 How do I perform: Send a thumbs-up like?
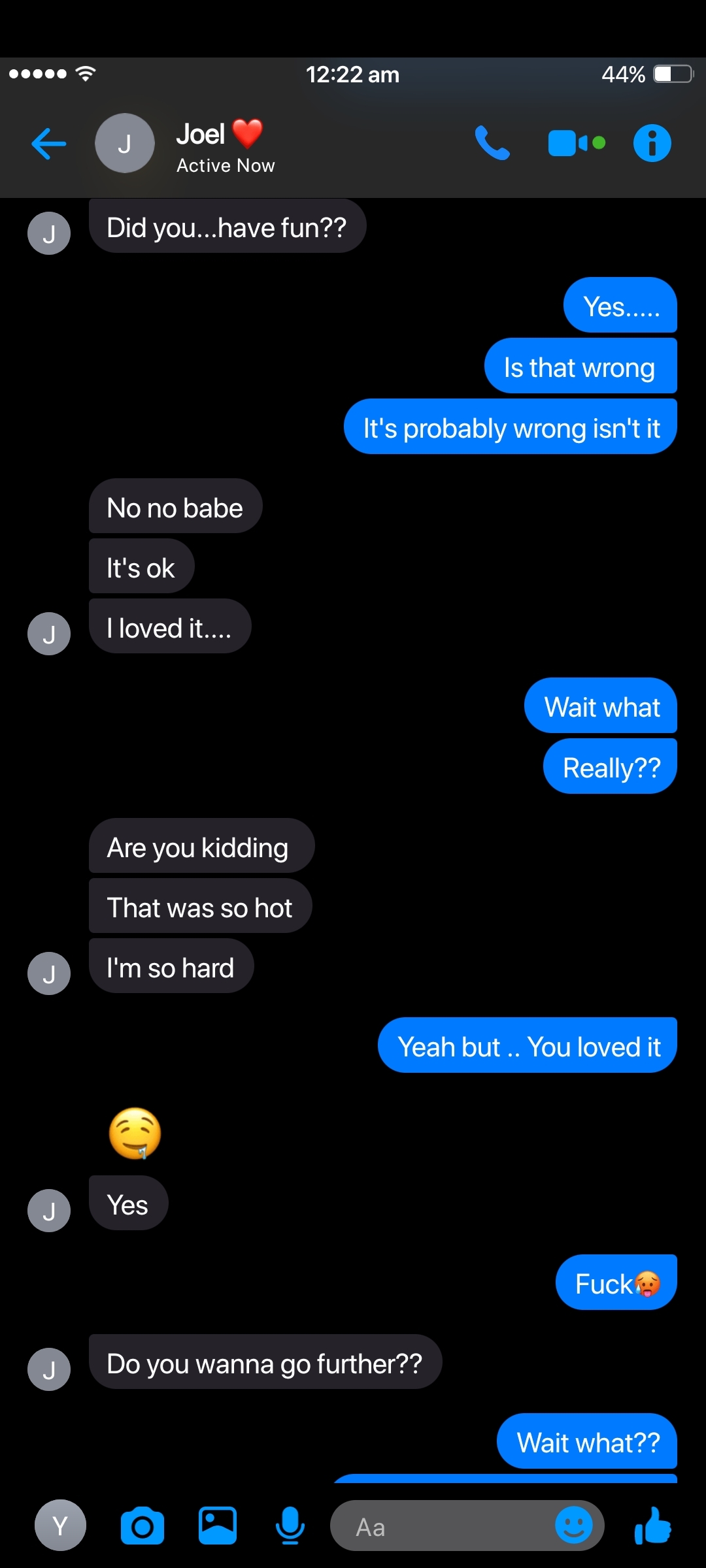(652, 1526)
